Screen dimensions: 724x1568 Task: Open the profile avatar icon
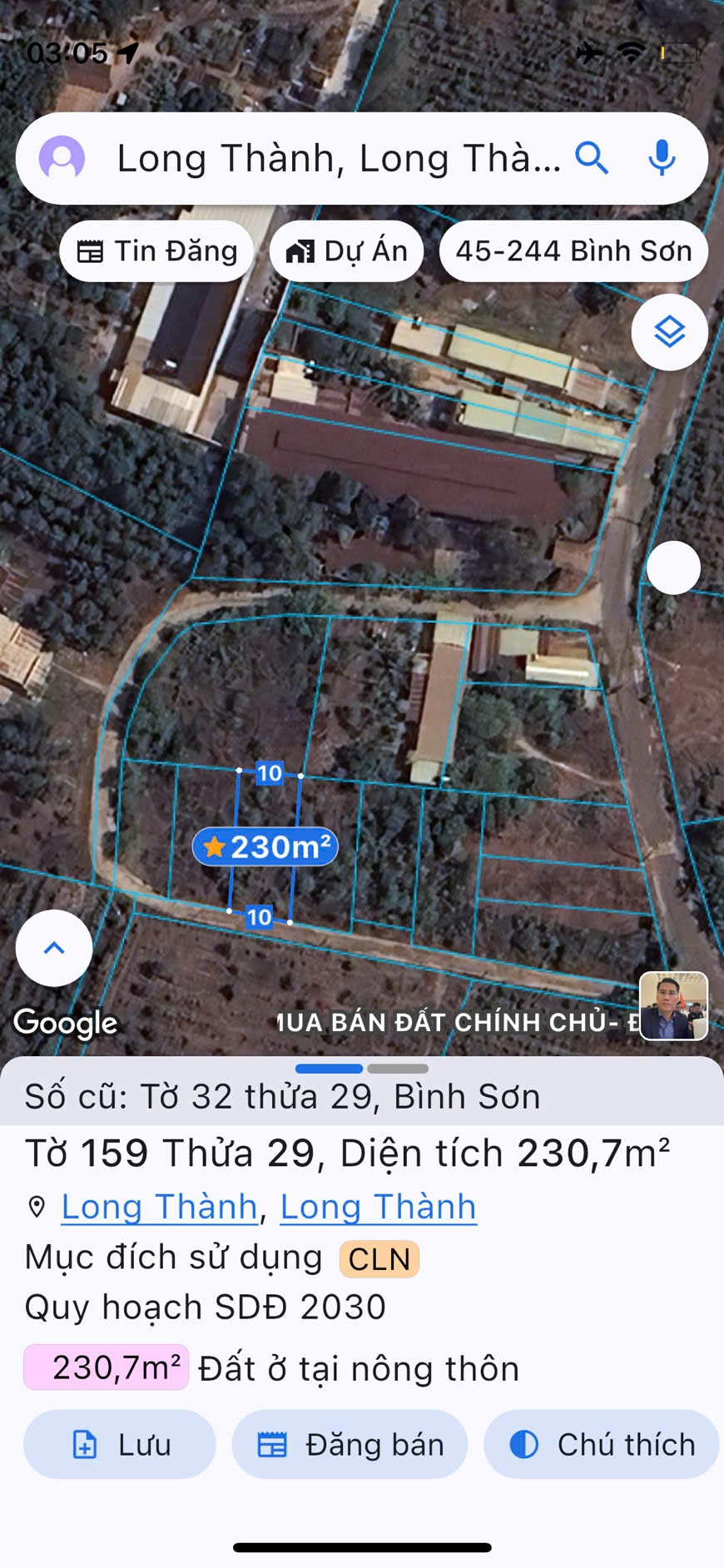(62, 158)
